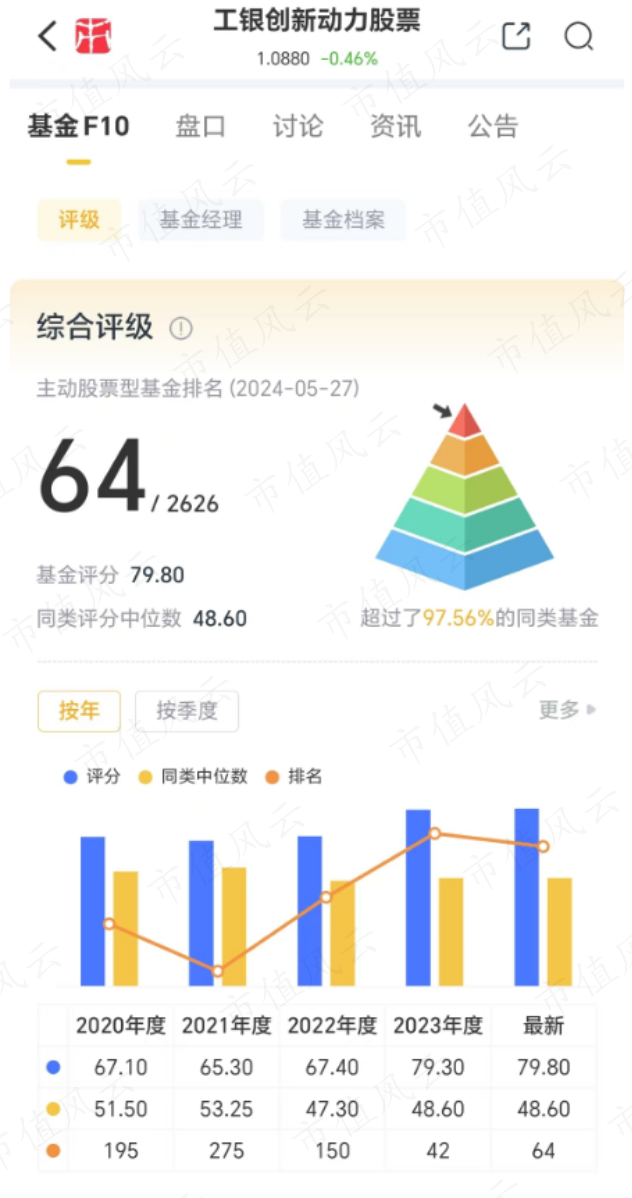Open the 公告 tab

(x=493, y=126)
